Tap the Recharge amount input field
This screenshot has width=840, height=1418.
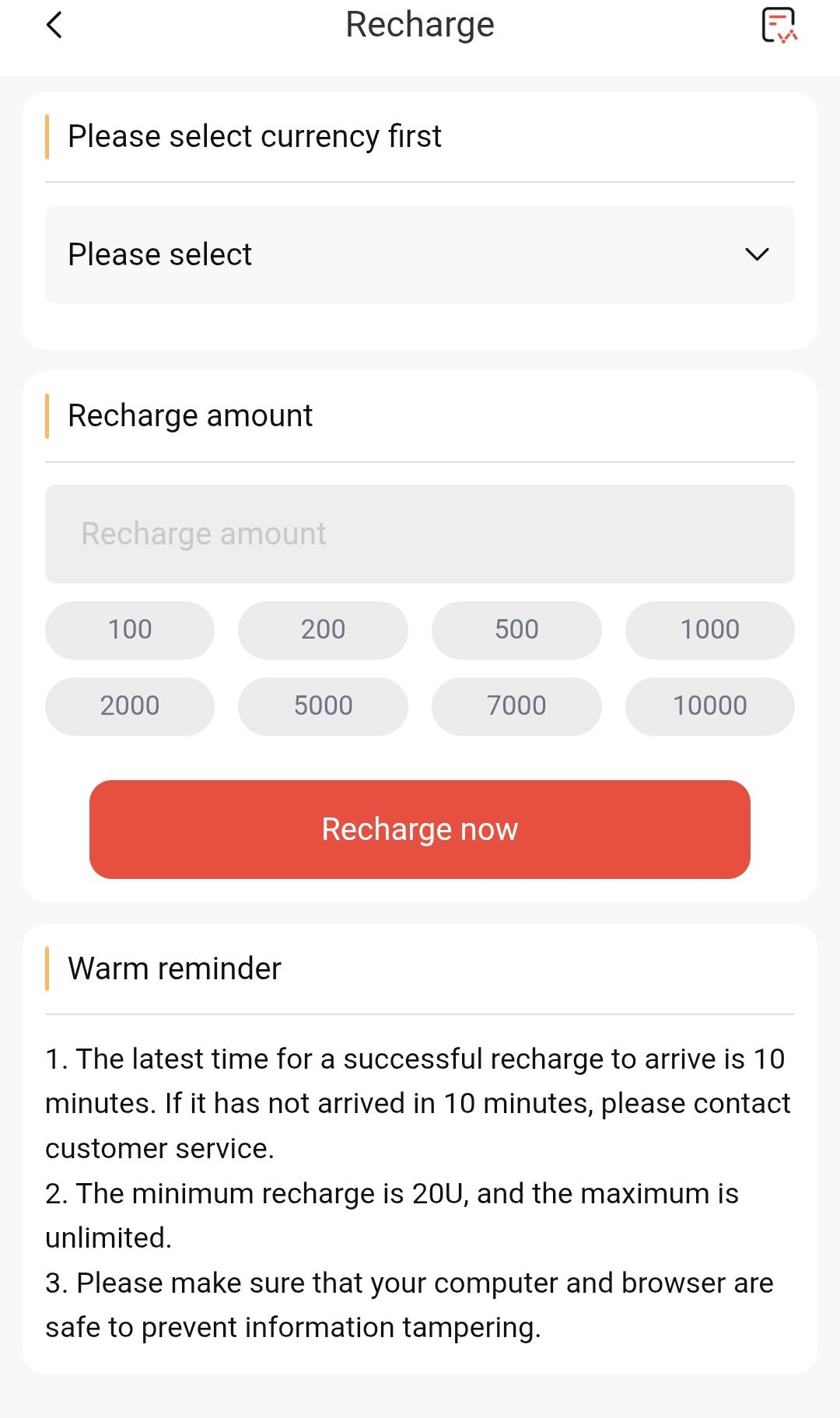[x=420, y=534]
